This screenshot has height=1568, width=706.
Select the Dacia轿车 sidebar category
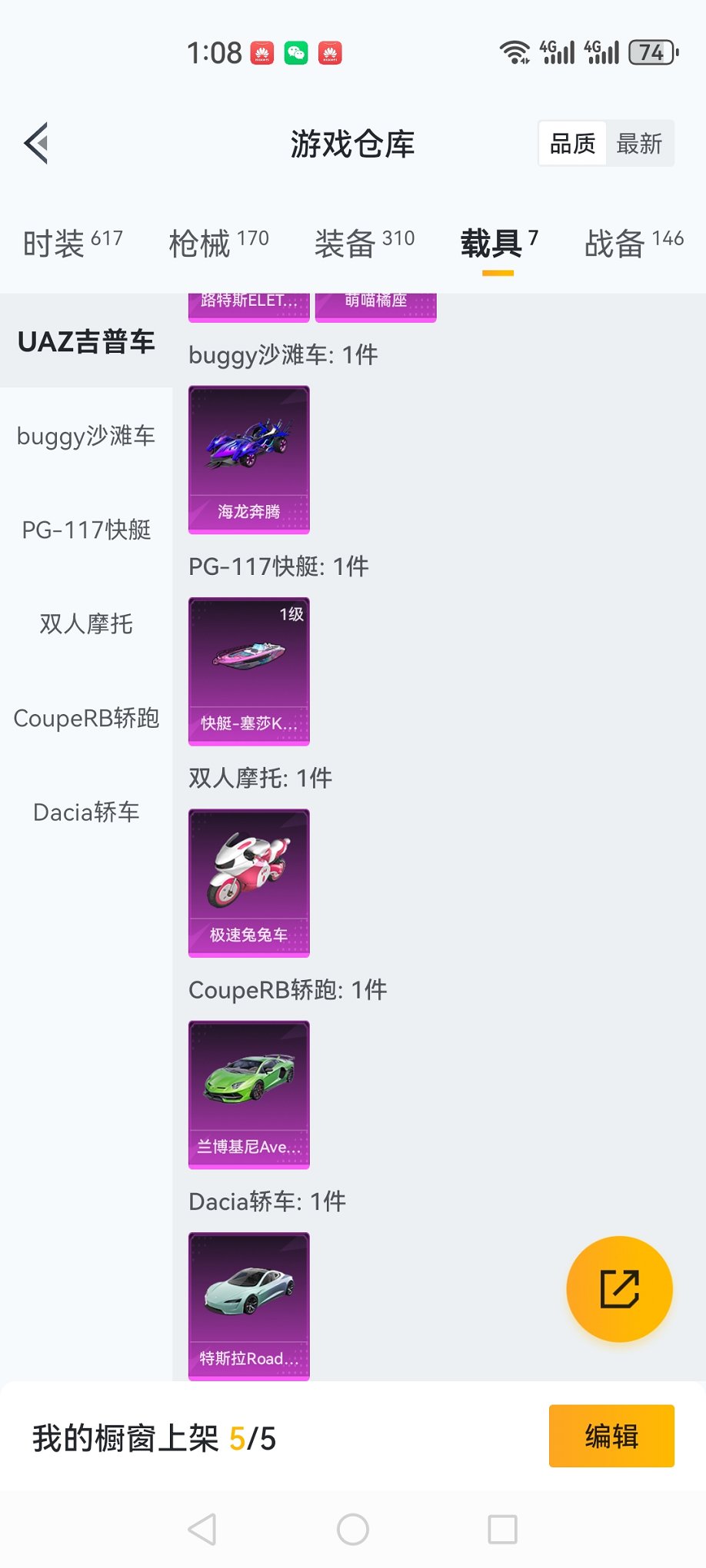[x=85, y=812]
